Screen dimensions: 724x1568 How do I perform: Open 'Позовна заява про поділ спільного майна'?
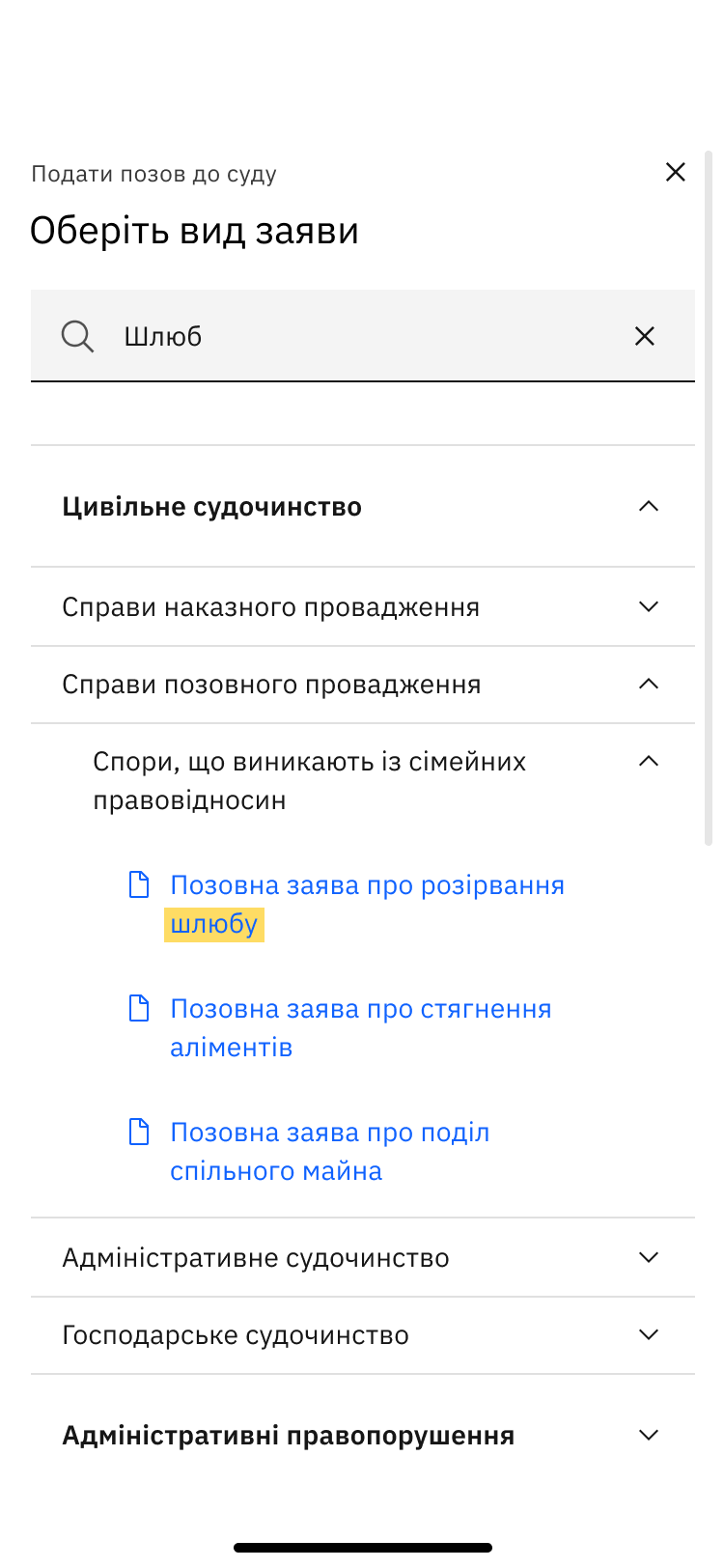329,1151
